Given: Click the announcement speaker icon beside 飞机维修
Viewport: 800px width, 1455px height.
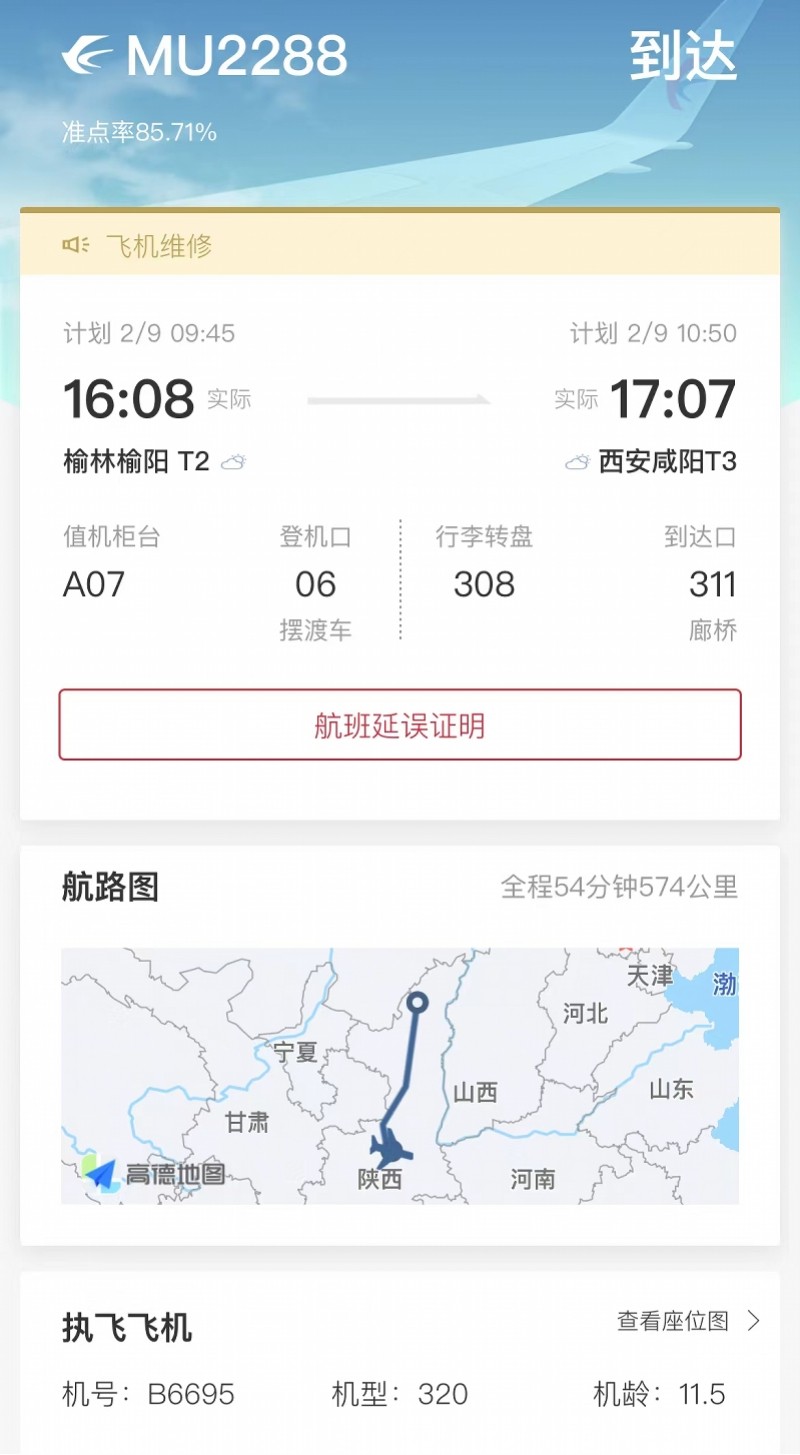Looking at the screenshot, I should click(x=76, y=245).
